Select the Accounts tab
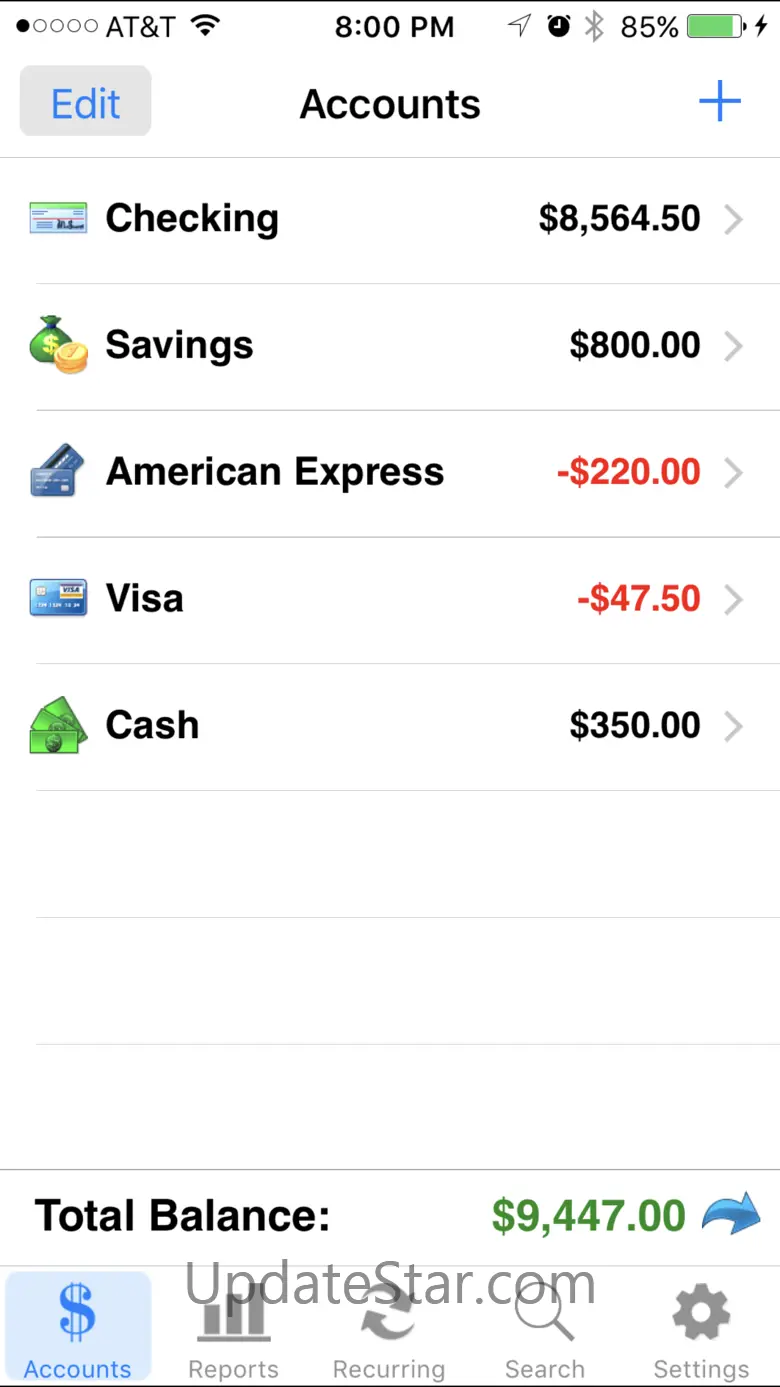Image resolution: width=780 pixels, height=1387 pixels. pyautogui.click(x=78, y=1327)
